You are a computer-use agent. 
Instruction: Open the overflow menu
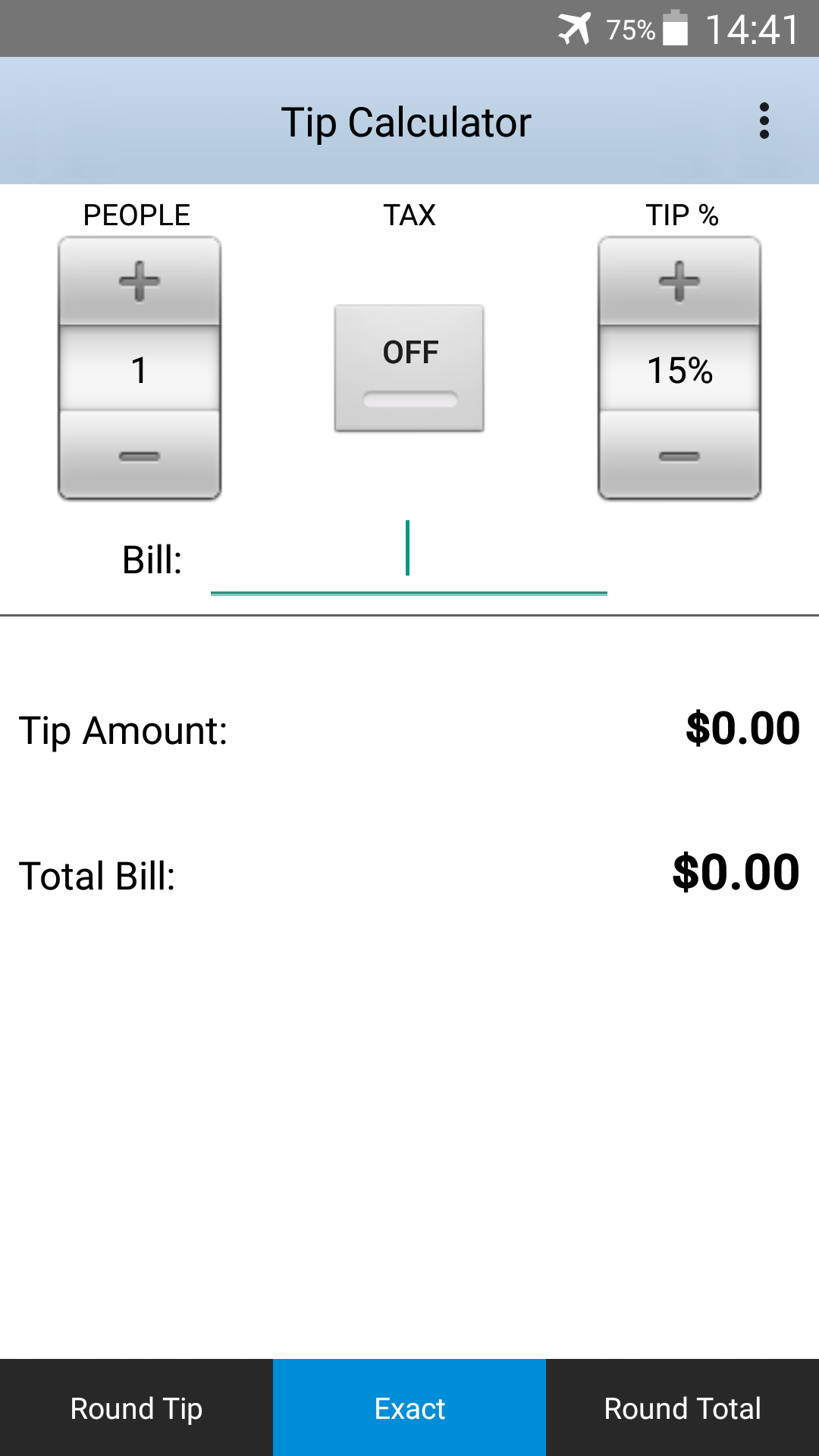764,121
